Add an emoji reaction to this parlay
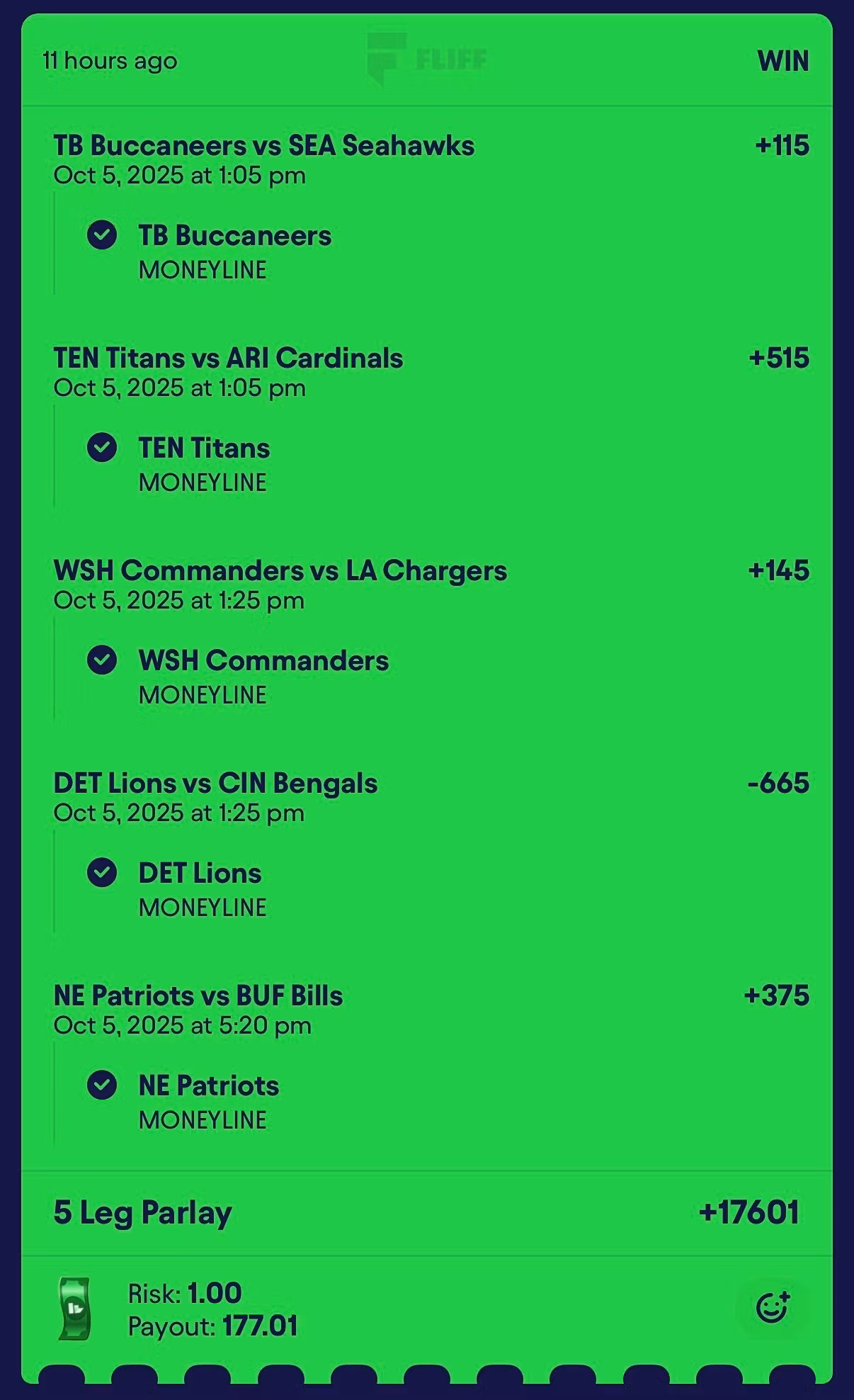This screenshot has width=854, height=1400. click(x=771, y=1307)
